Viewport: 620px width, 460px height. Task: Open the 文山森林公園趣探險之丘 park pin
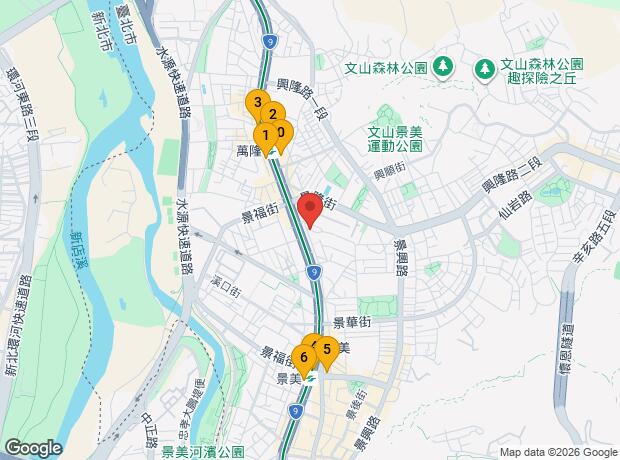click(485, 71)
